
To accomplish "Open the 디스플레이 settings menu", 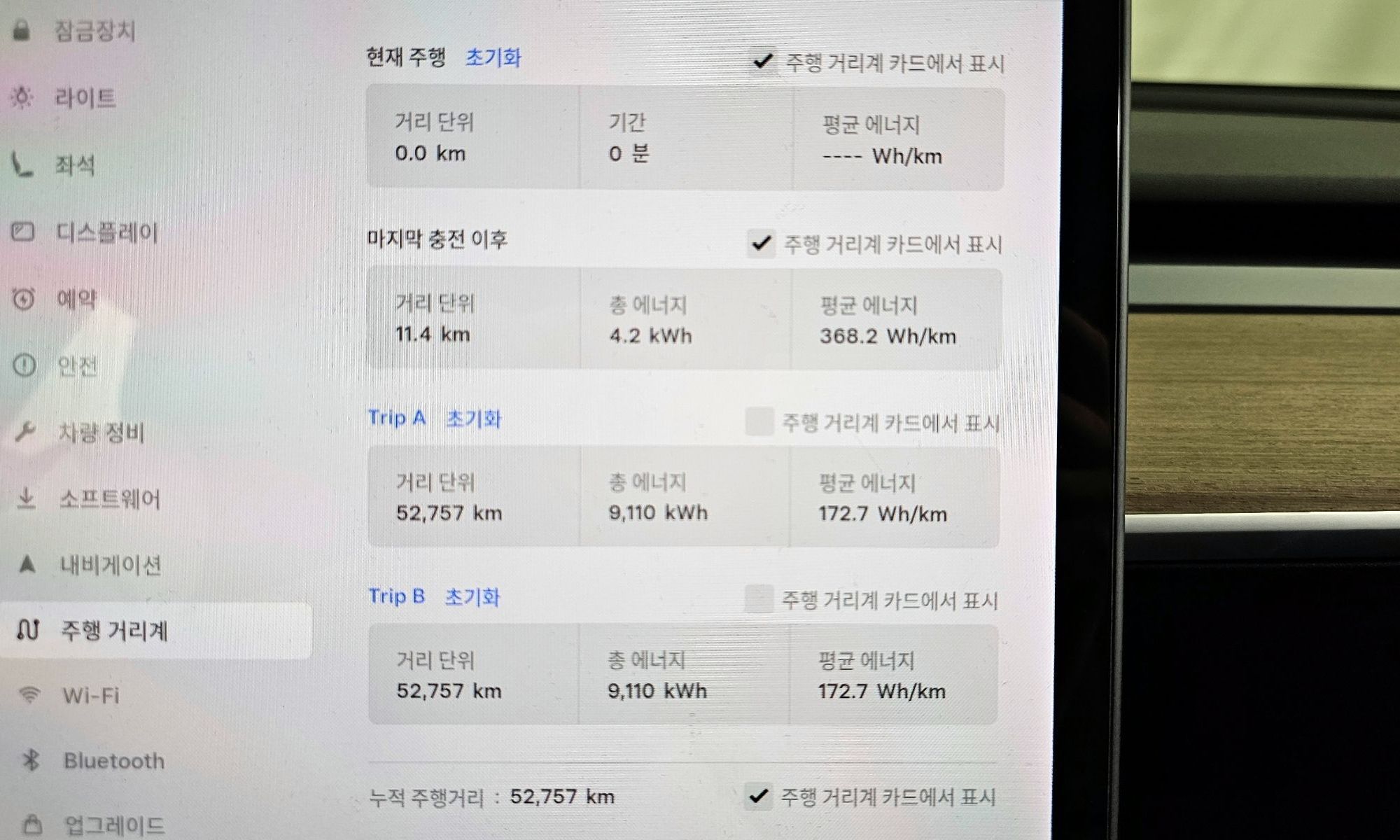I will [106, 232].
